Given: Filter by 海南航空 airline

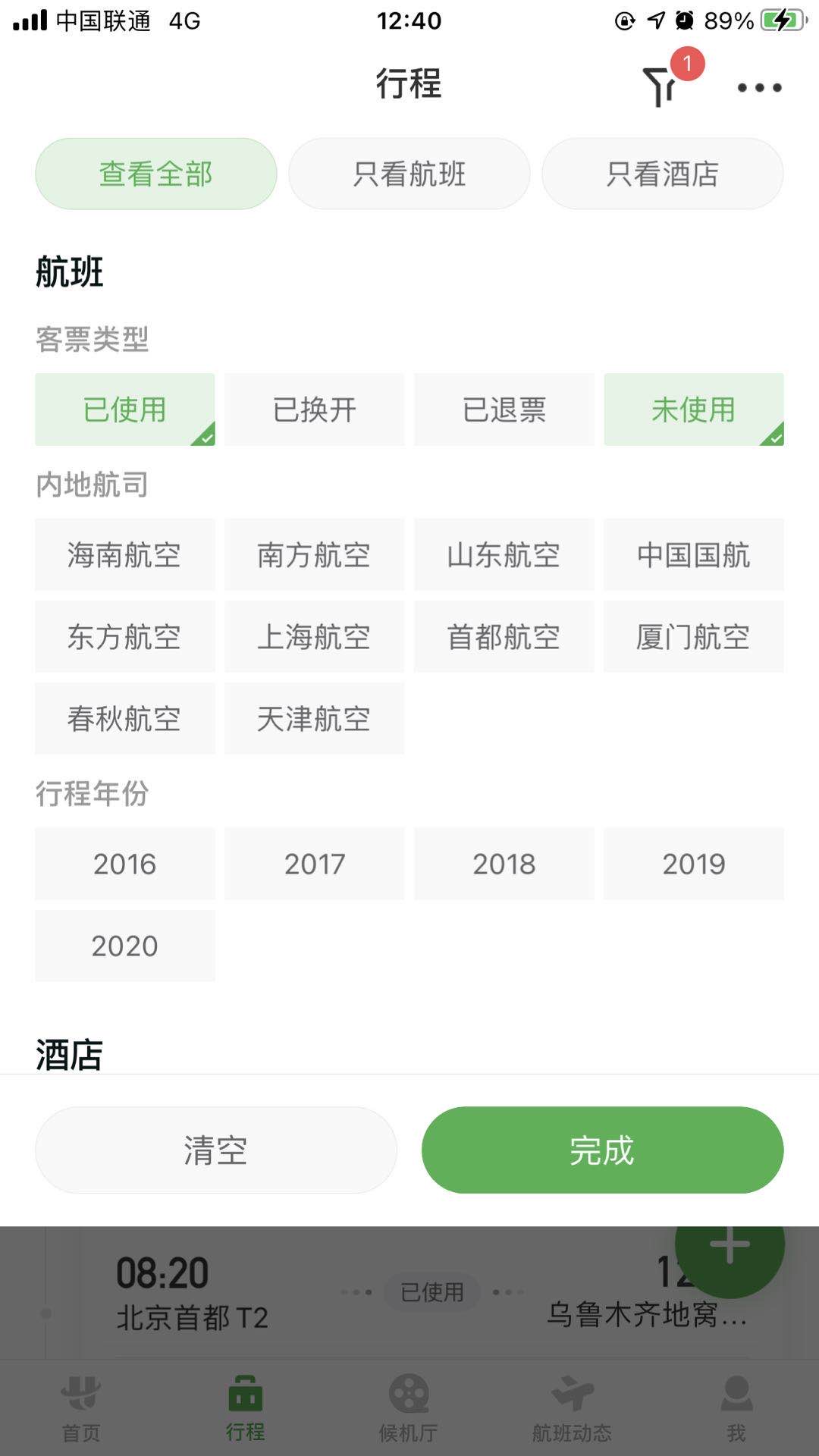Looking at the screenshot, I should point(125,555).
